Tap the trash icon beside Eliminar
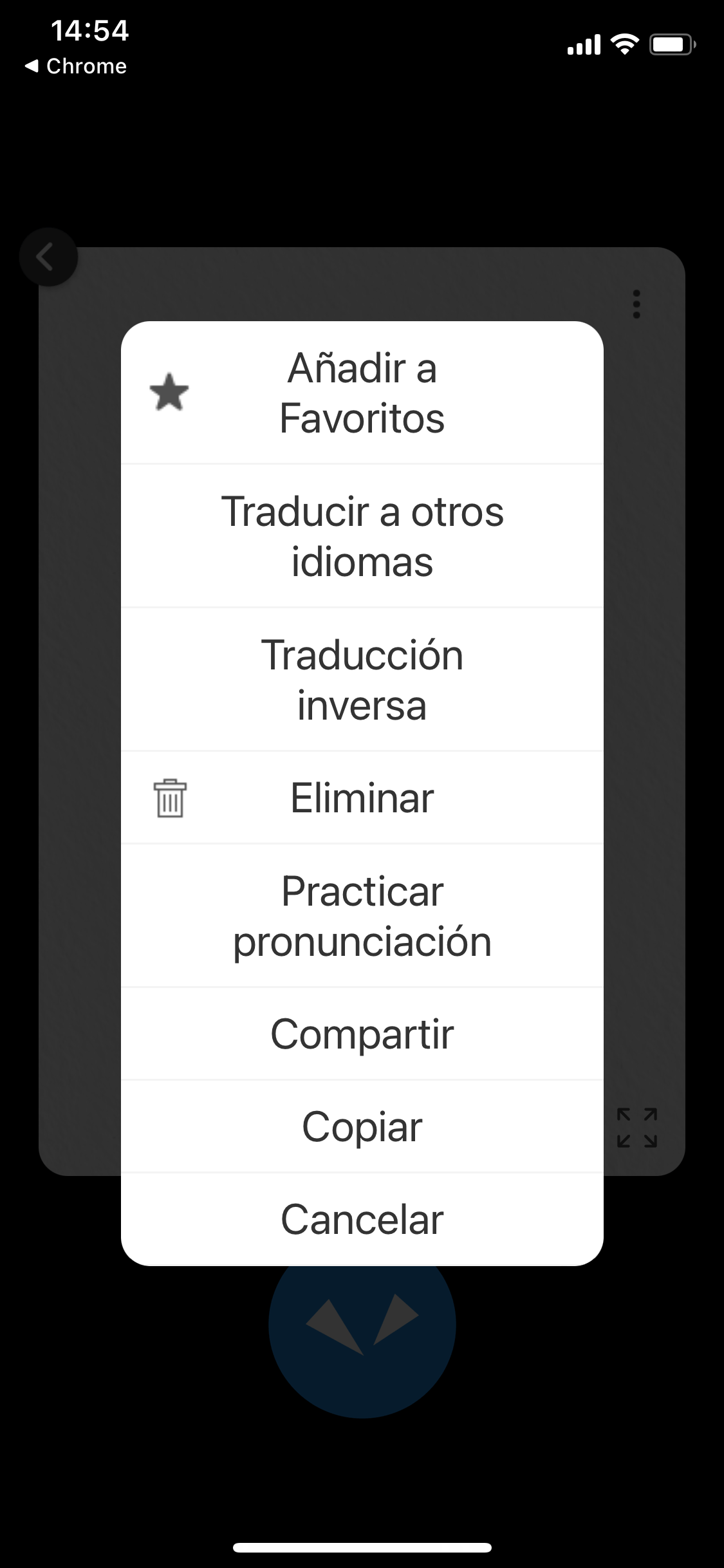Screen dimensions: 724x1568 click(169, 798)
